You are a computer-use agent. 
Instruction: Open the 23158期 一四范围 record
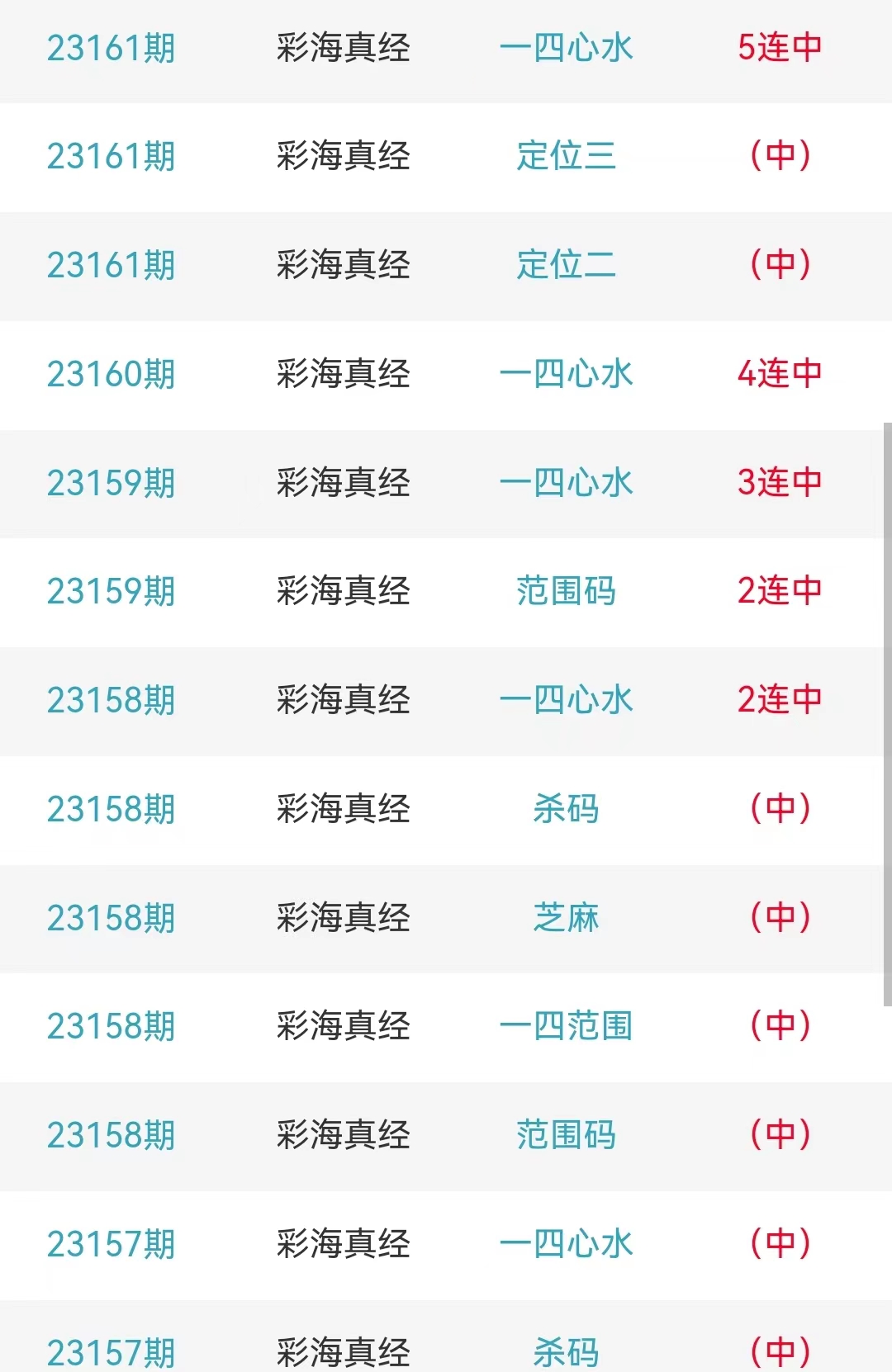(566, 1026)
